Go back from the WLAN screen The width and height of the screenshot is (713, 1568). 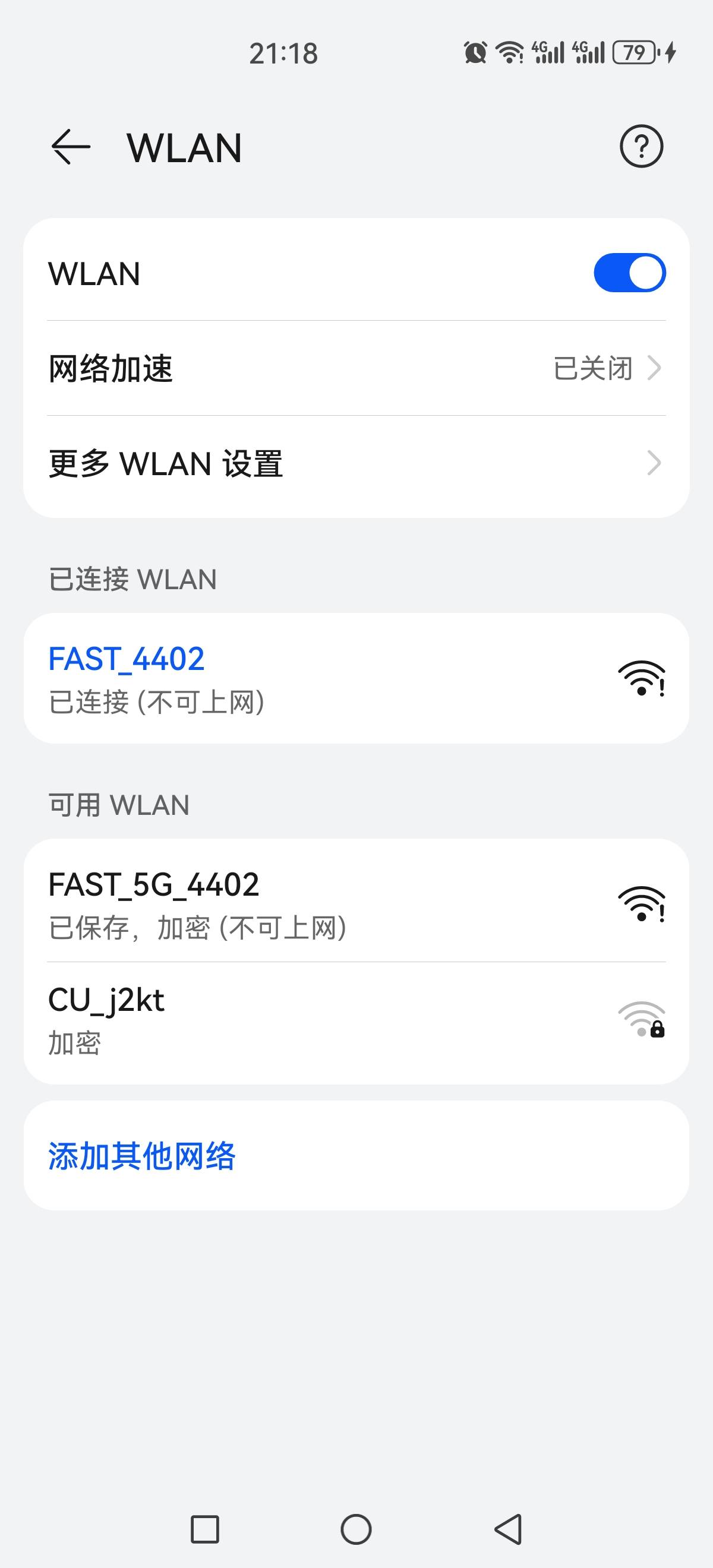[71, 147]
